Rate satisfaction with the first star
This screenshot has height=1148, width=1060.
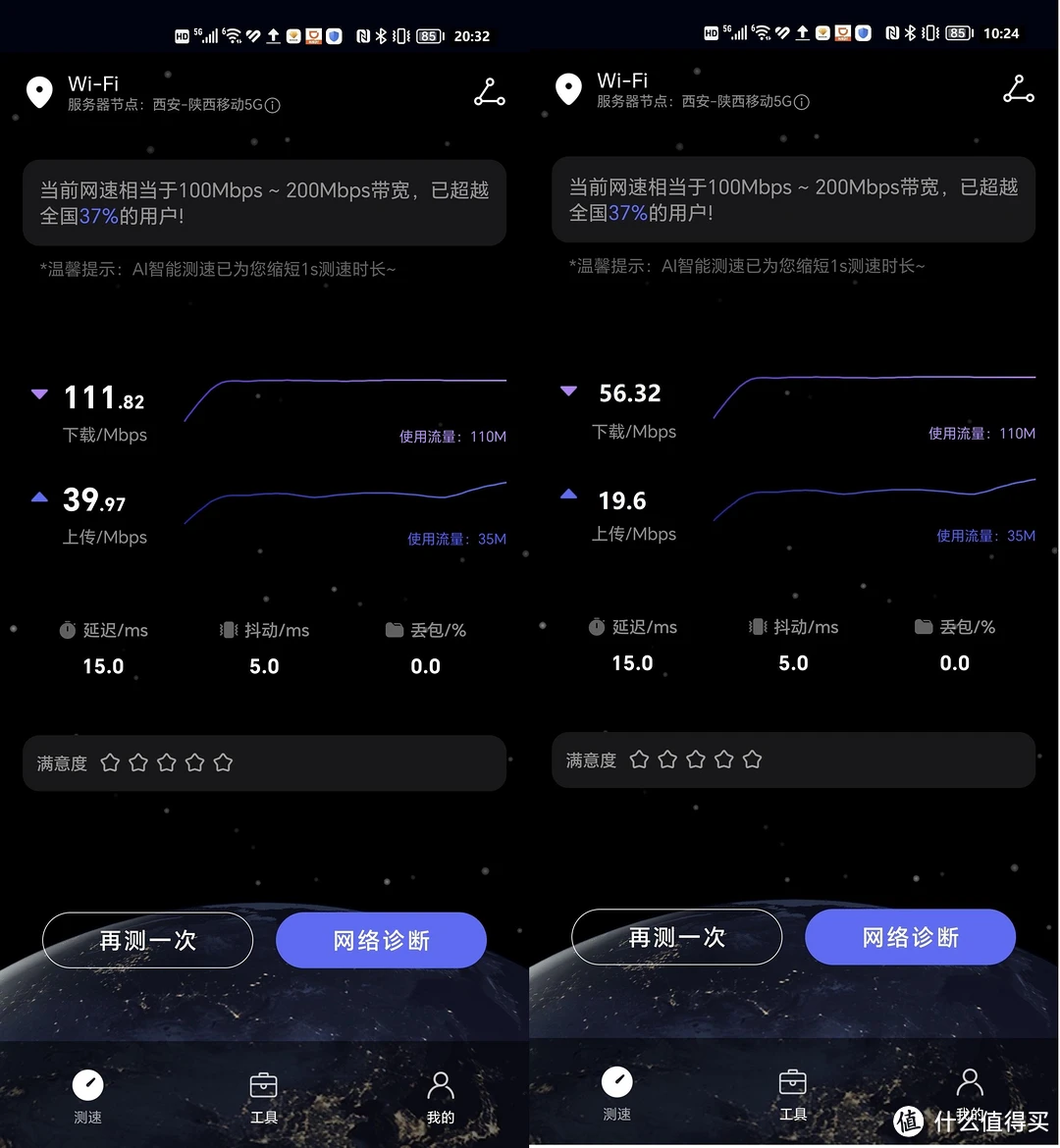(x=110, y=761)
